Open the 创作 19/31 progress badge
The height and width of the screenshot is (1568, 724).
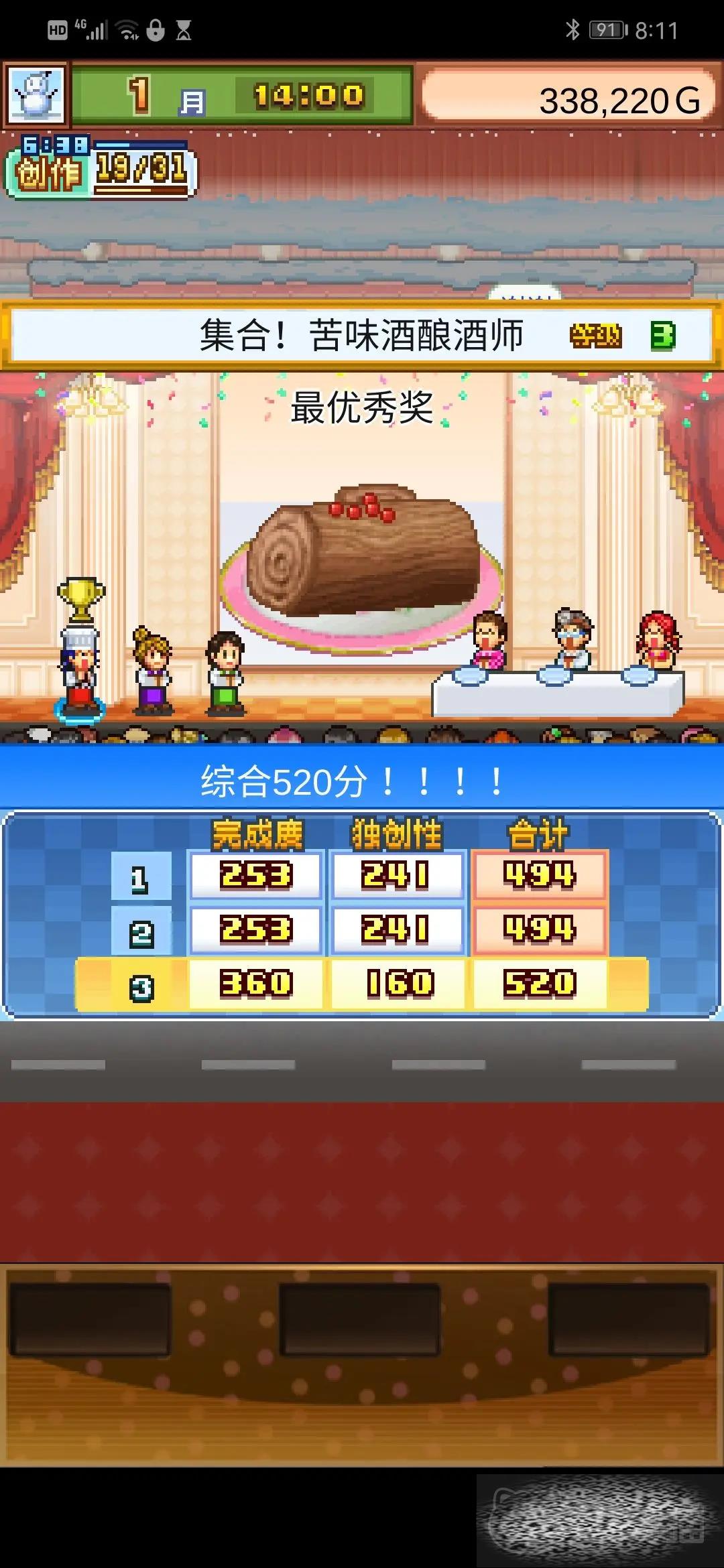101,168
